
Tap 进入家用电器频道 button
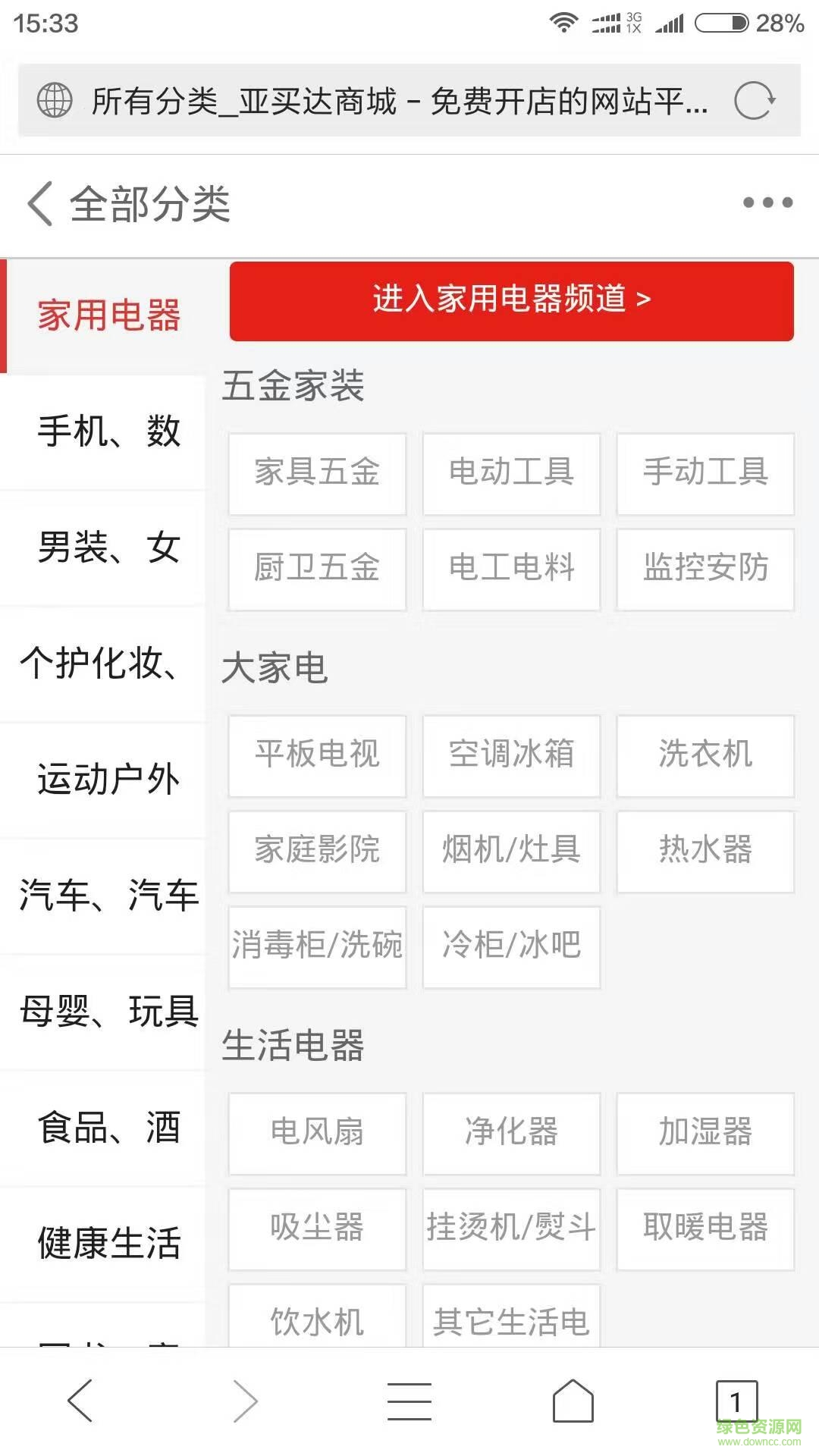pyautogui.click(x=510, y=300)
